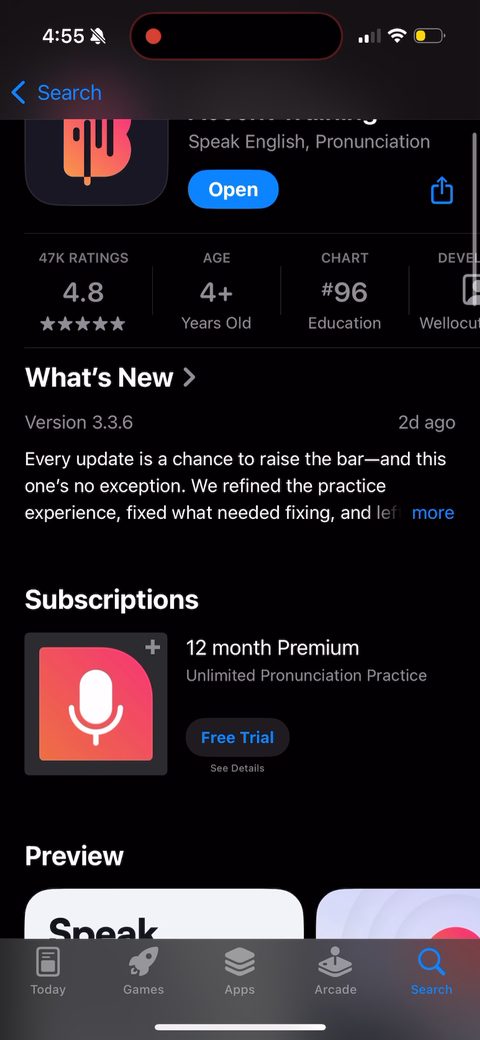Viewport: 480px width, 1040px height.
Task: View subscription See Details
Action: [x=237, y=768]
